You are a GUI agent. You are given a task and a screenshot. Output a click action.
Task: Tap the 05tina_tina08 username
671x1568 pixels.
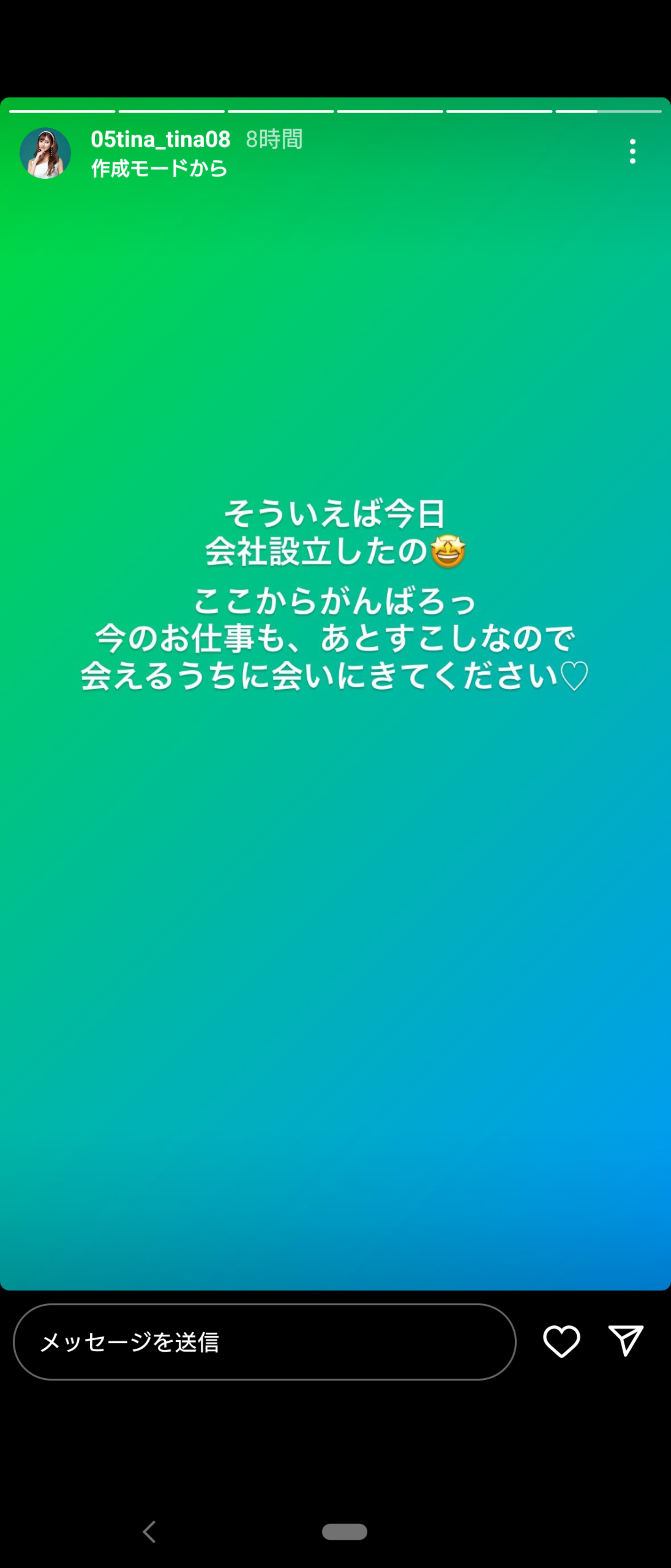(x=160, y=139)
